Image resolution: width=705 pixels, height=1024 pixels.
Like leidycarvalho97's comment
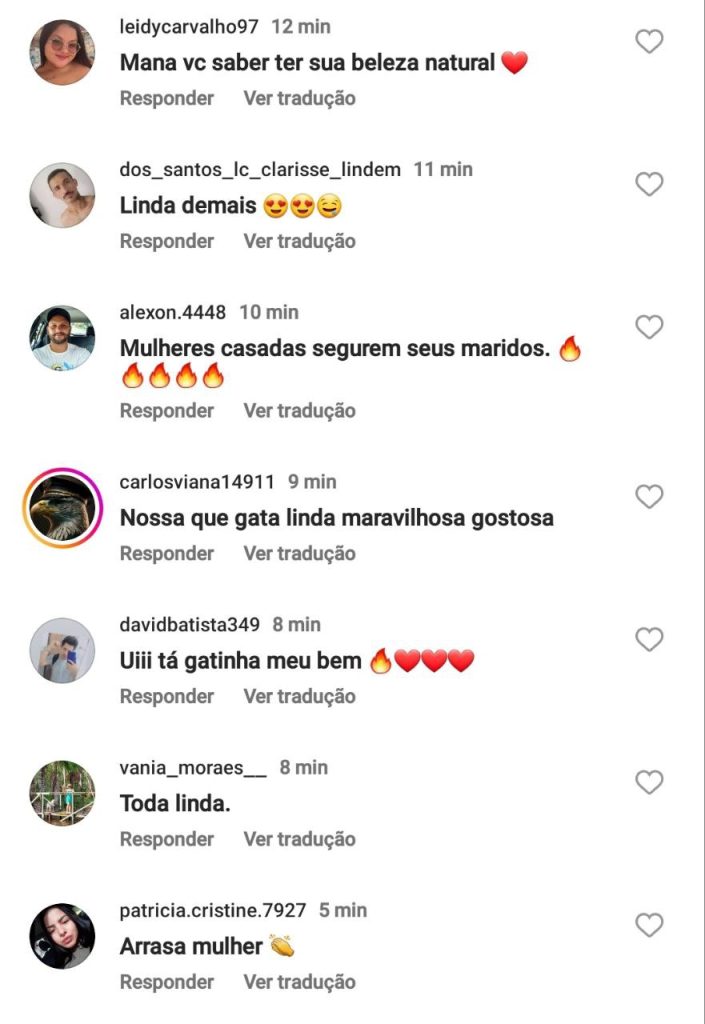(650, 41)
